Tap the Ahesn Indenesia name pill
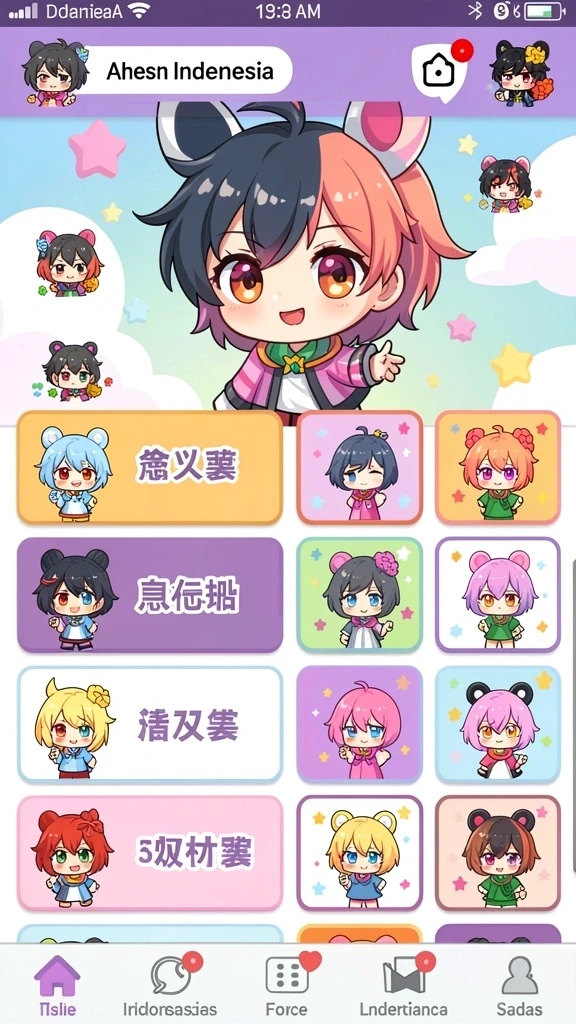The image size is (576, 1024). 189,71
